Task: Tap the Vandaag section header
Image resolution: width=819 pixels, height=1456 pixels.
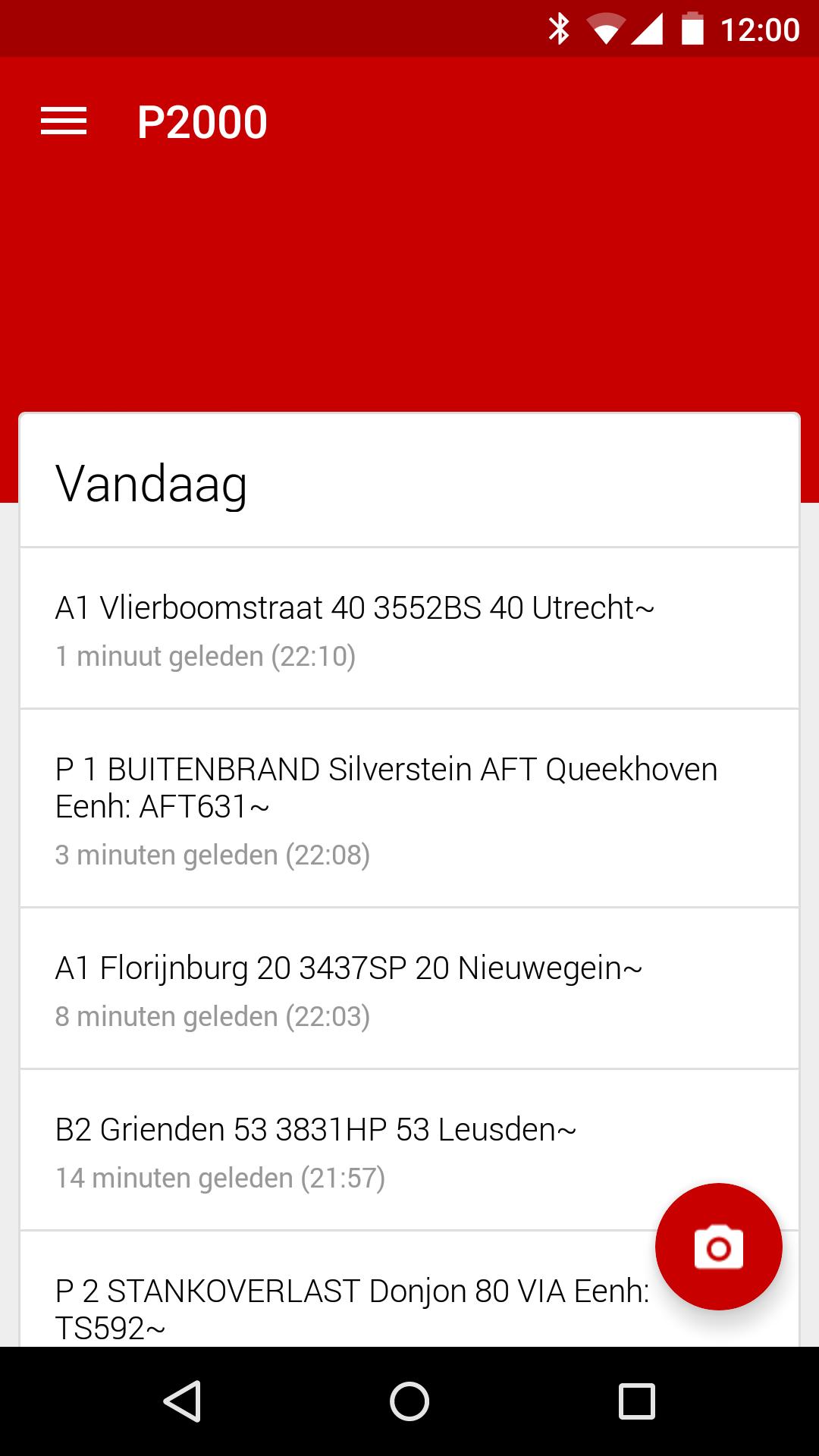Action: tap(151, 485)
